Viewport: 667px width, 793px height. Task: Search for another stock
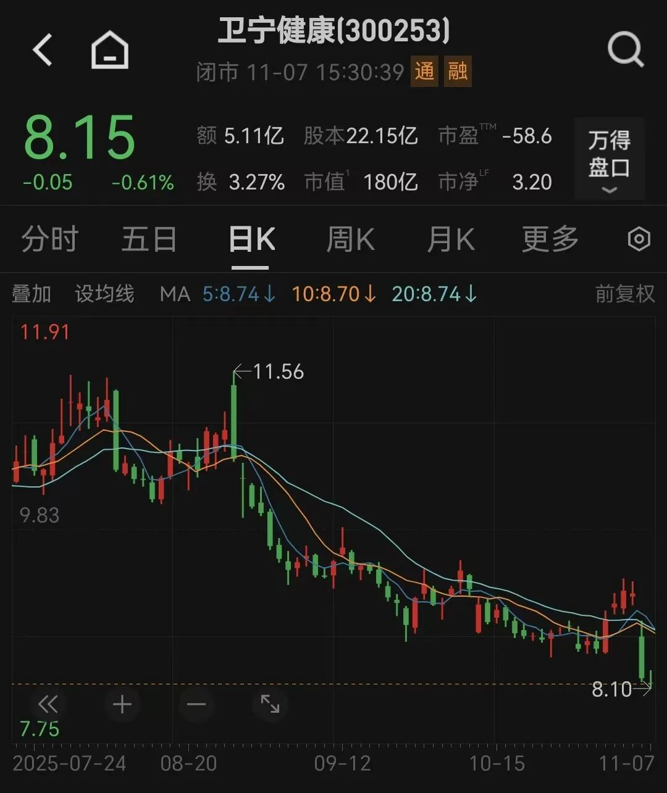click(625, 48)
